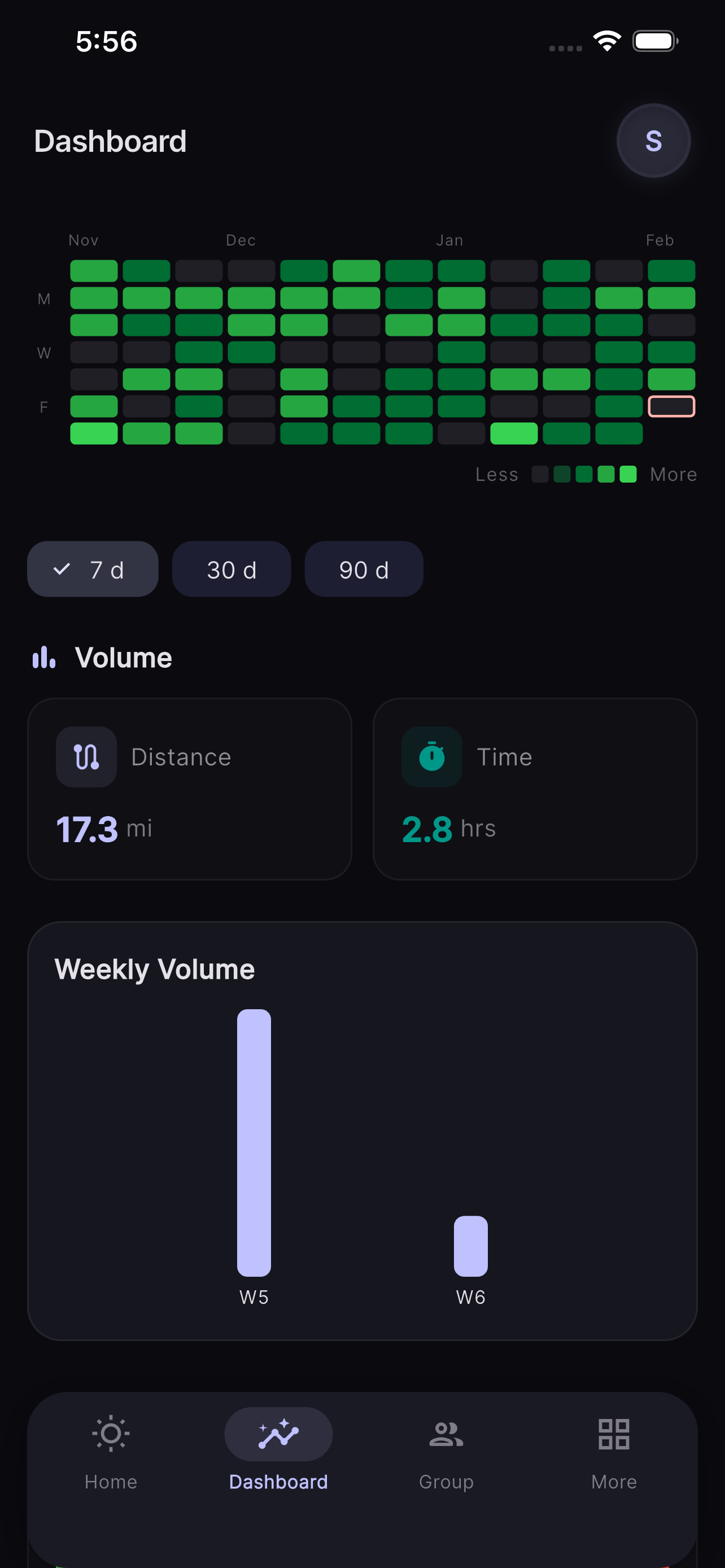Select the Dashboard sparkline icon in bottom nav
725x1568 pixels.
pyautogui.click(x=278, y=1434)
